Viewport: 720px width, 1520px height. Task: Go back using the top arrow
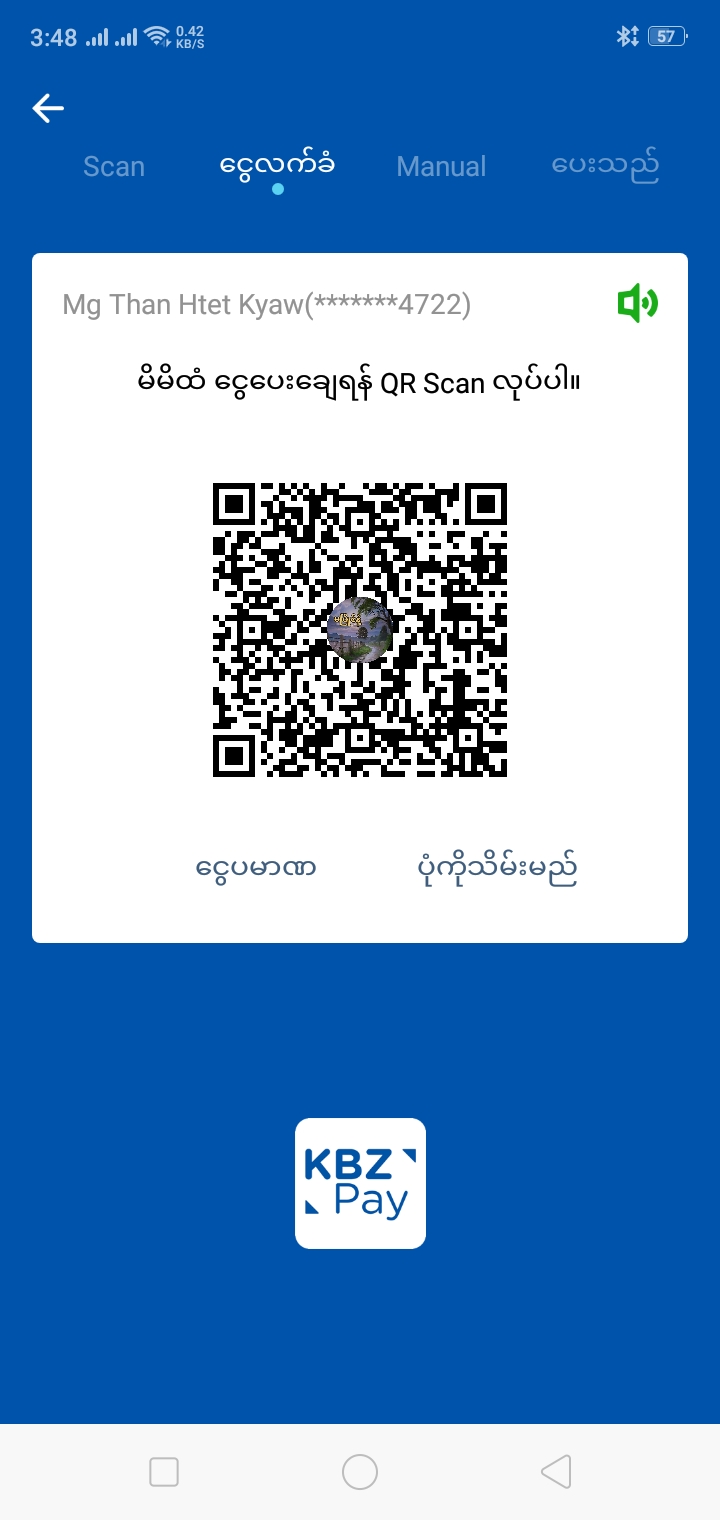tap(48, 108)
